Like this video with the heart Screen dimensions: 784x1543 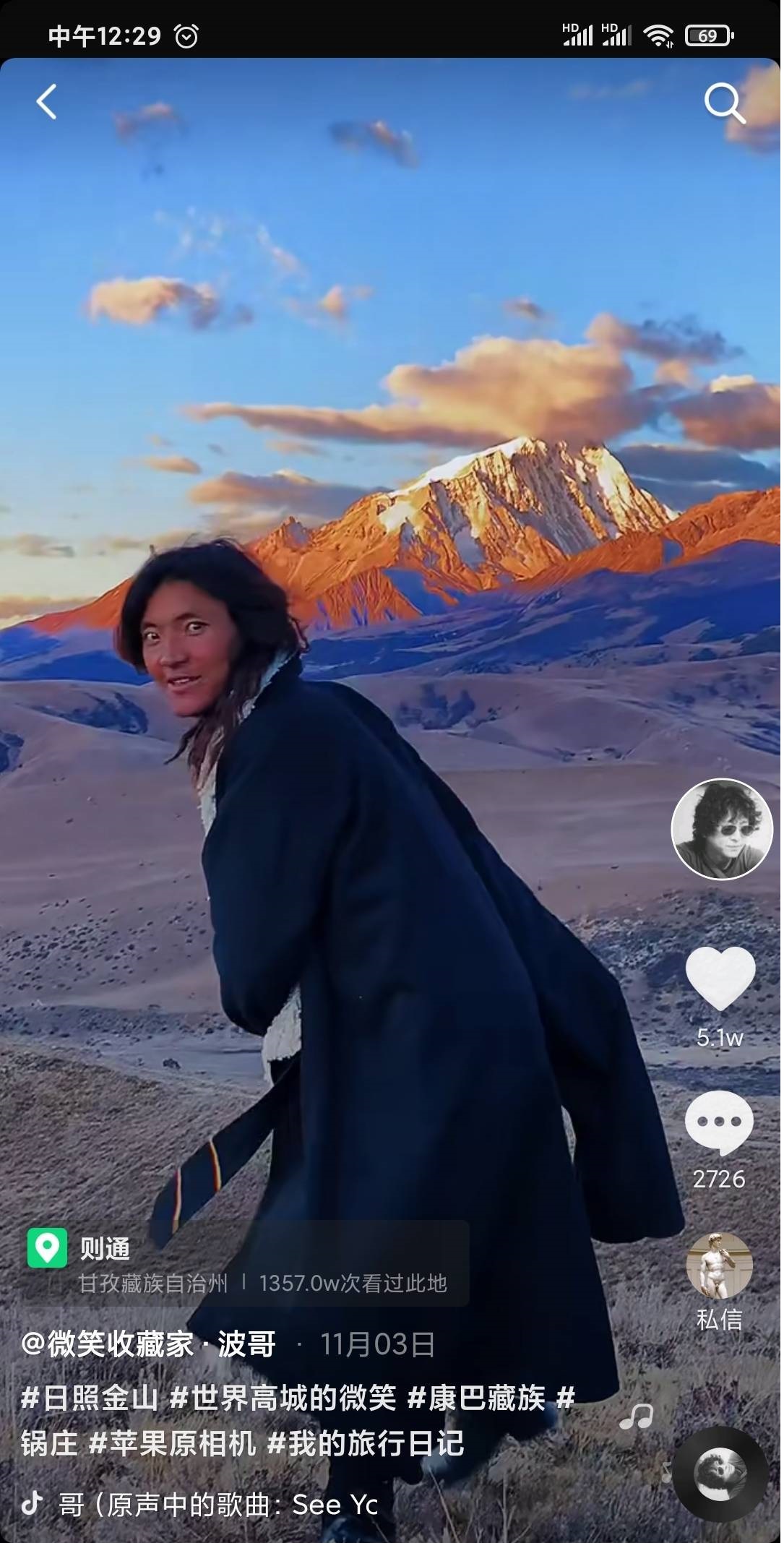720,977
